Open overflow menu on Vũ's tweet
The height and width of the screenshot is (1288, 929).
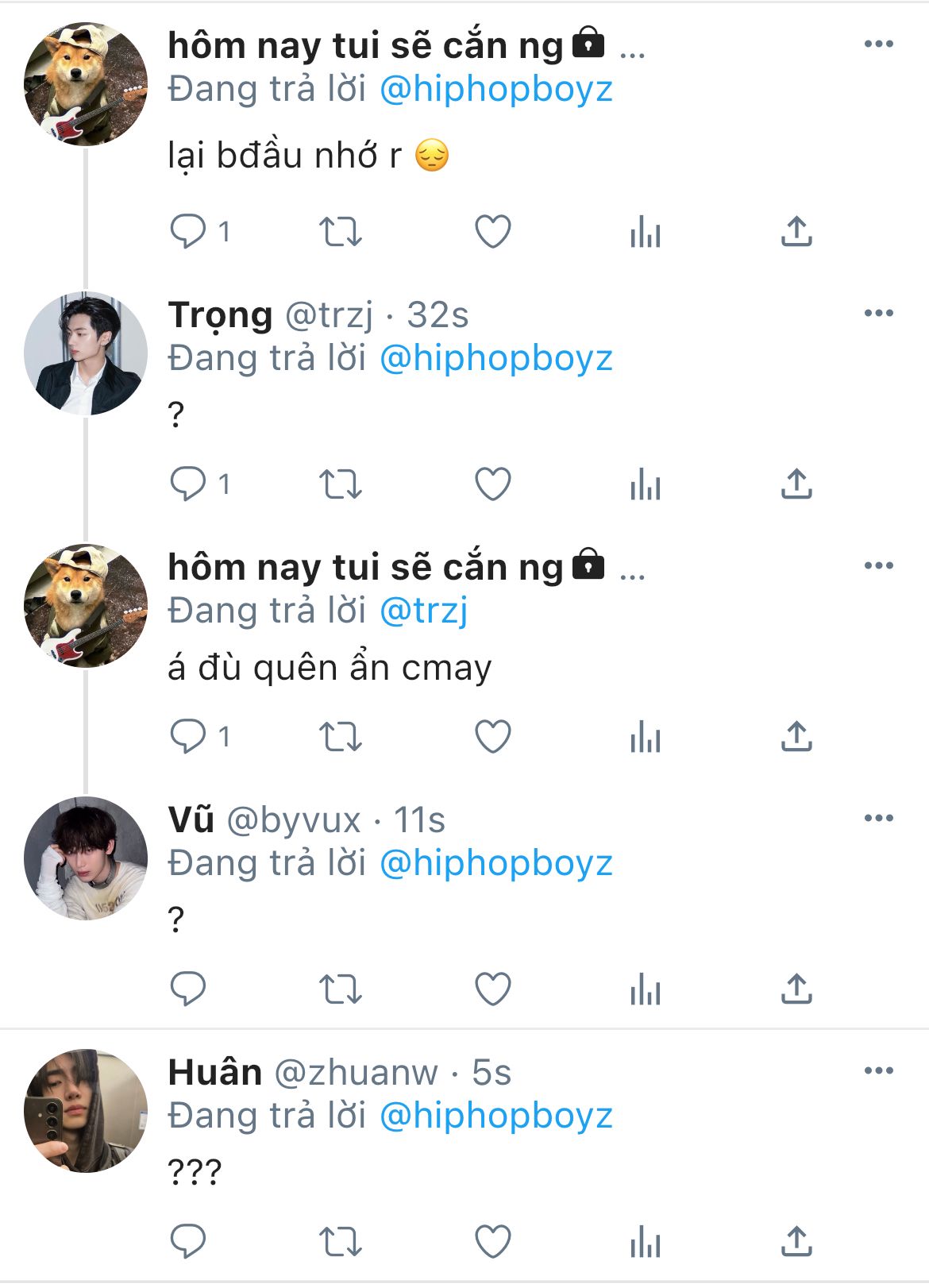point(878,818)
